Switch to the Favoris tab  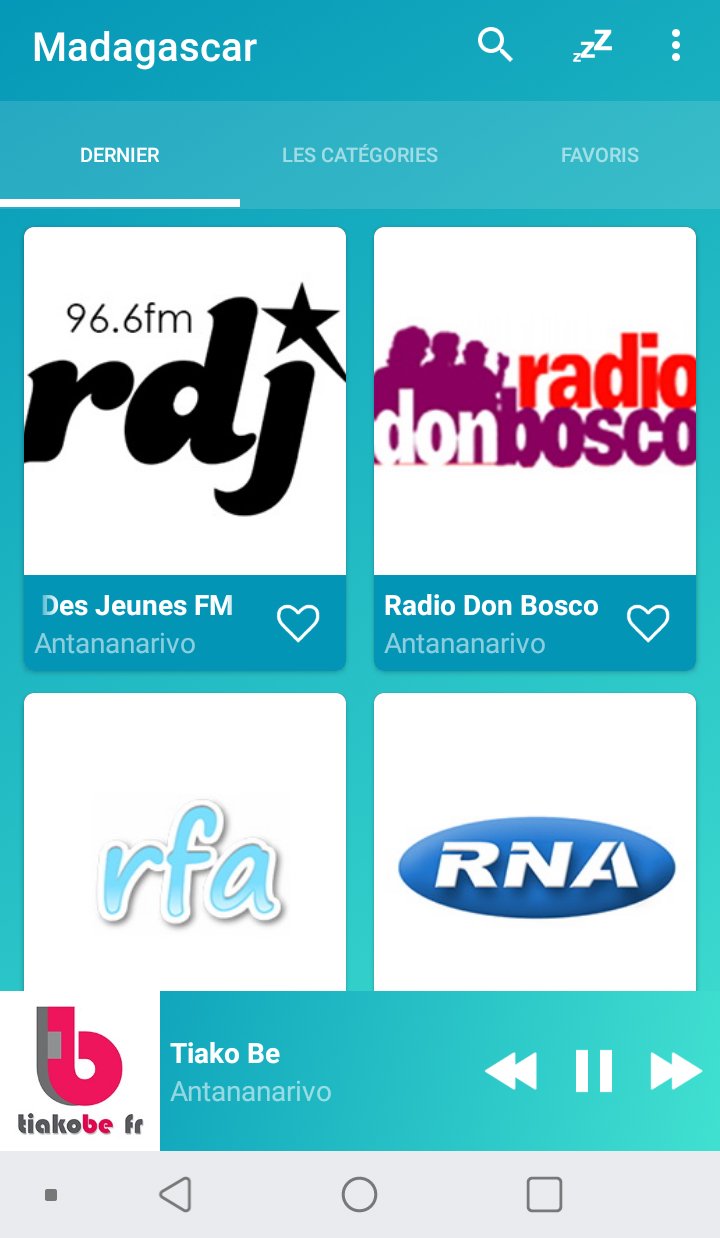coord(600,155)
